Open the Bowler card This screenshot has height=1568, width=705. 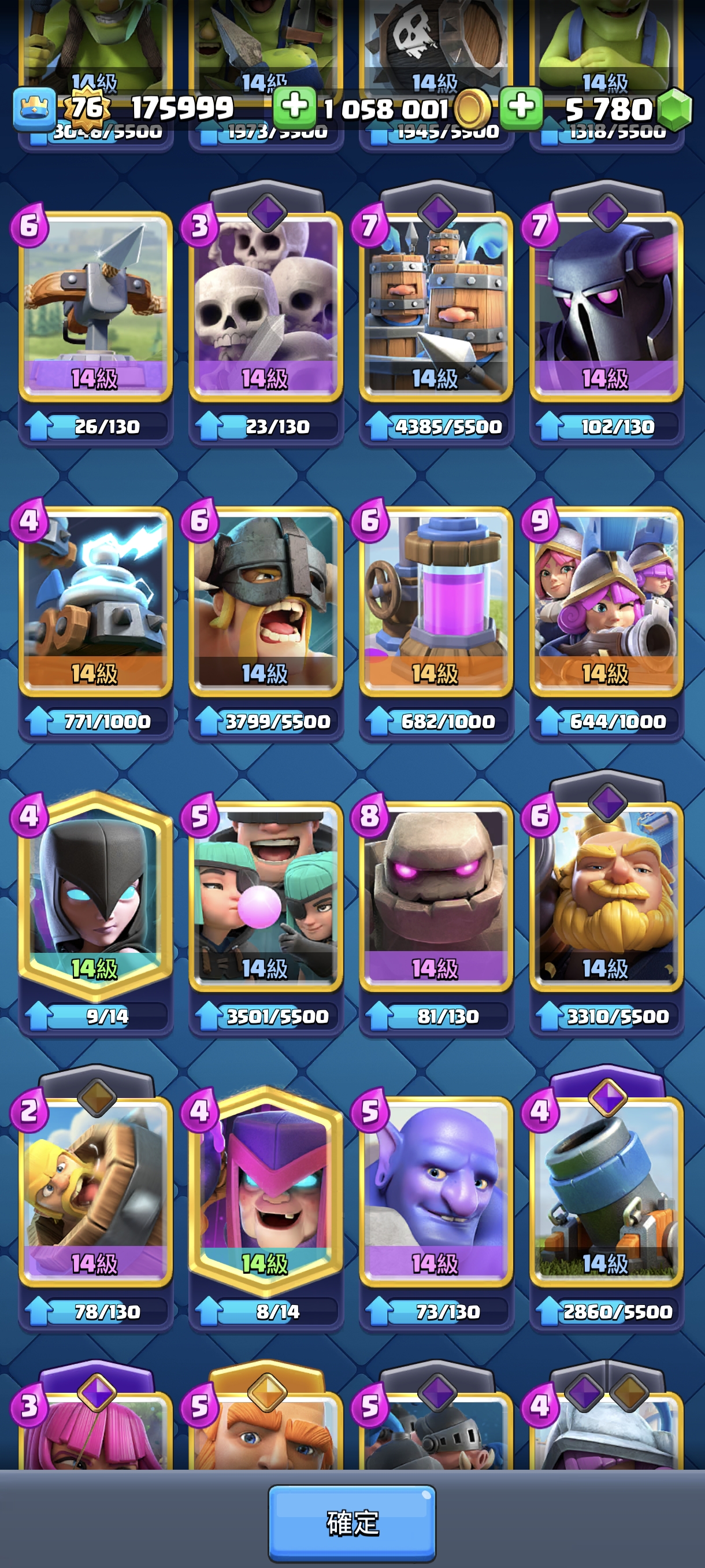tap(436, 1190)
